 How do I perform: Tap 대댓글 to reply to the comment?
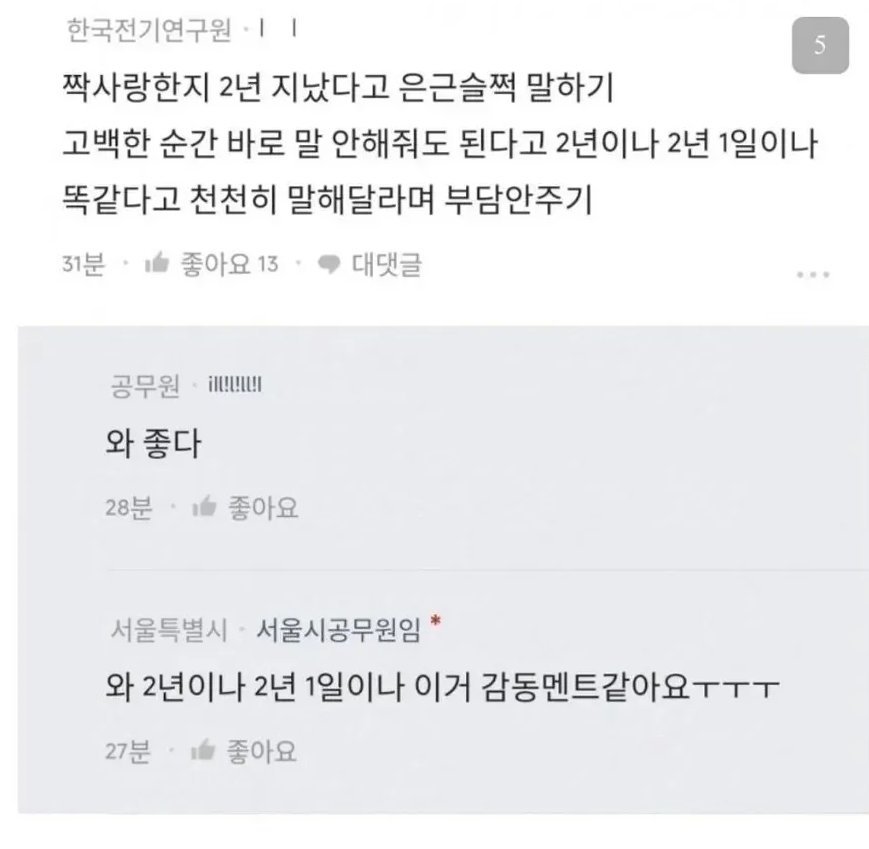pyautogui.click(x=370, y=265)
